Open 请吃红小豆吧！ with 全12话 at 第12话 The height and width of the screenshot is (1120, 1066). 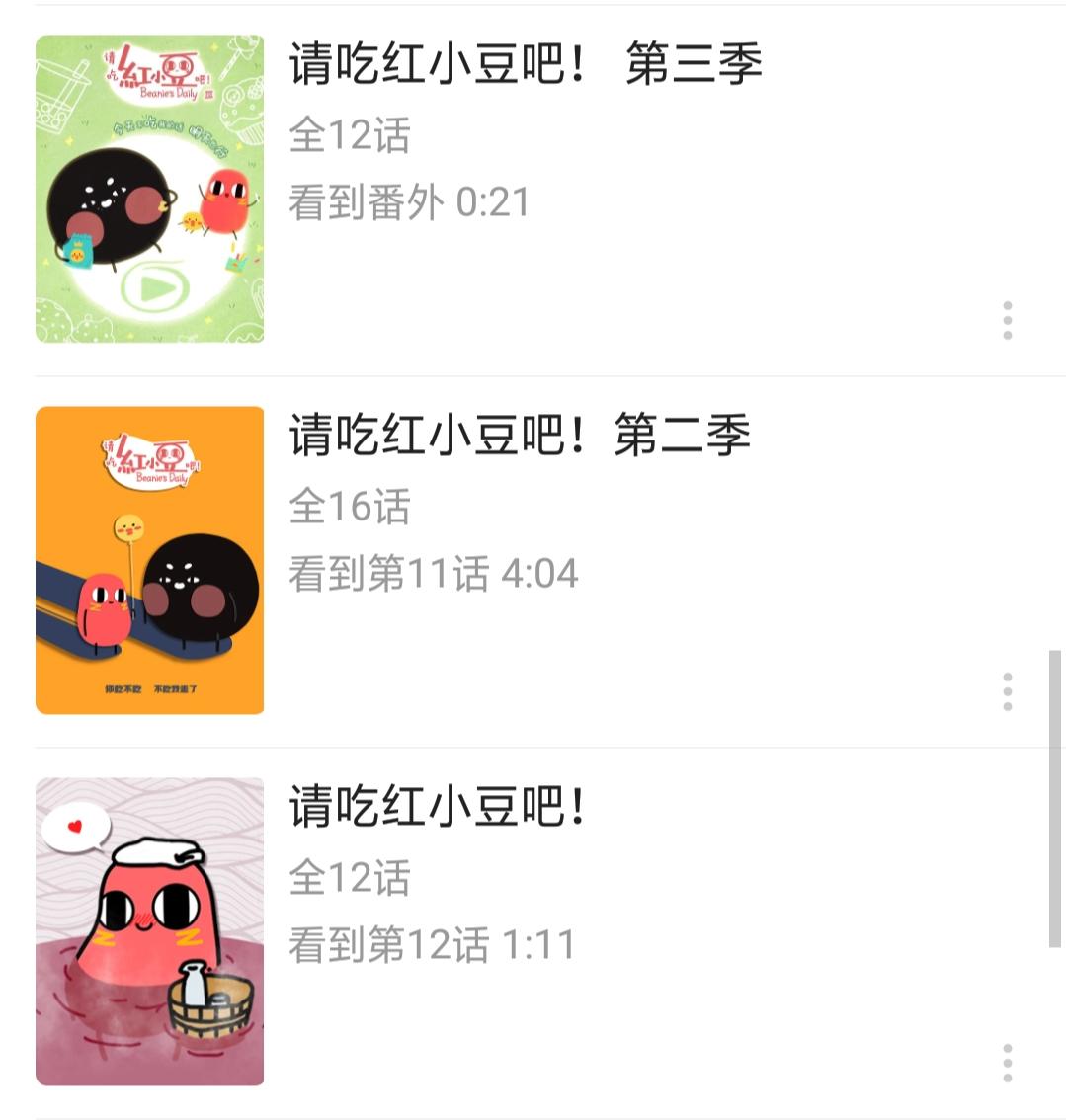coord(438,807)
